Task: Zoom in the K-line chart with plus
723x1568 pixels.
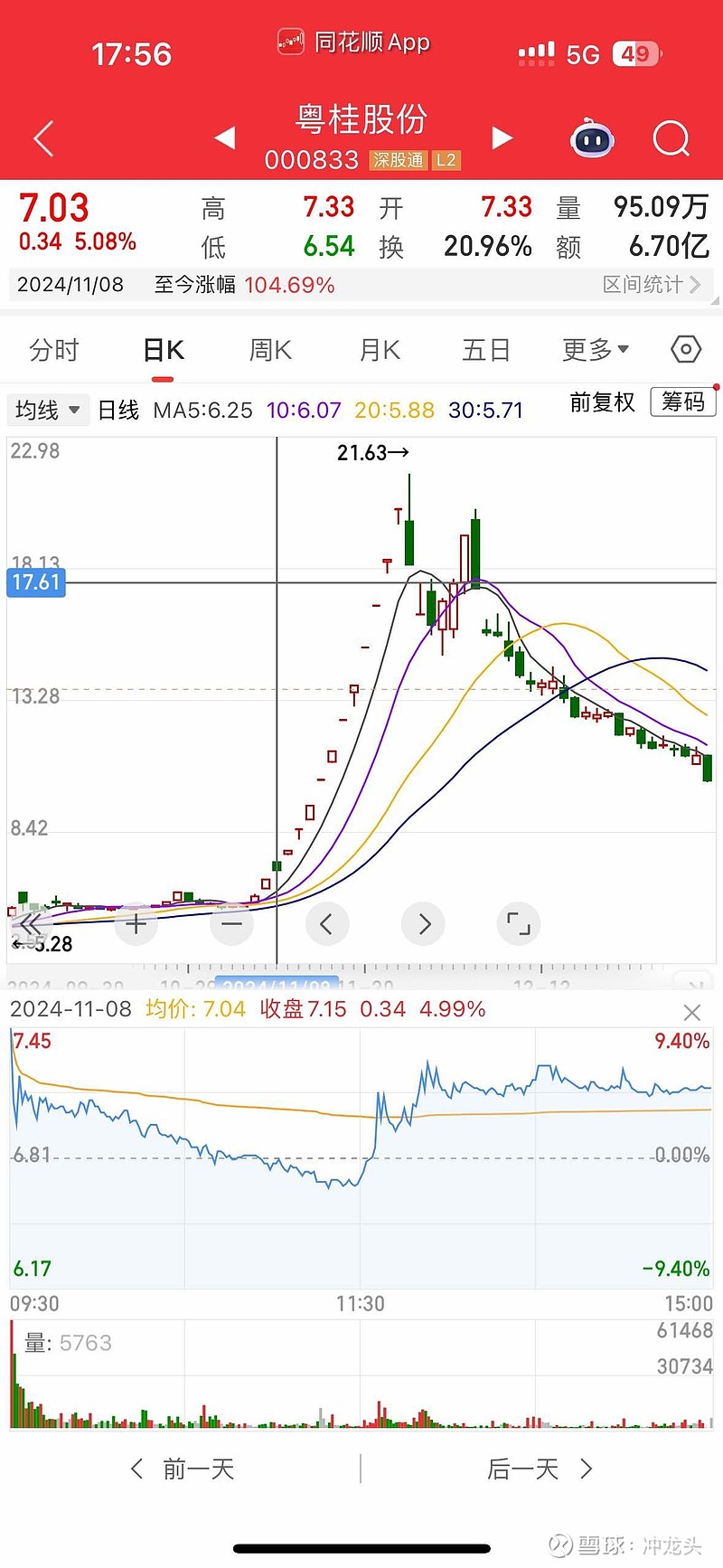Action: [136, 924]
